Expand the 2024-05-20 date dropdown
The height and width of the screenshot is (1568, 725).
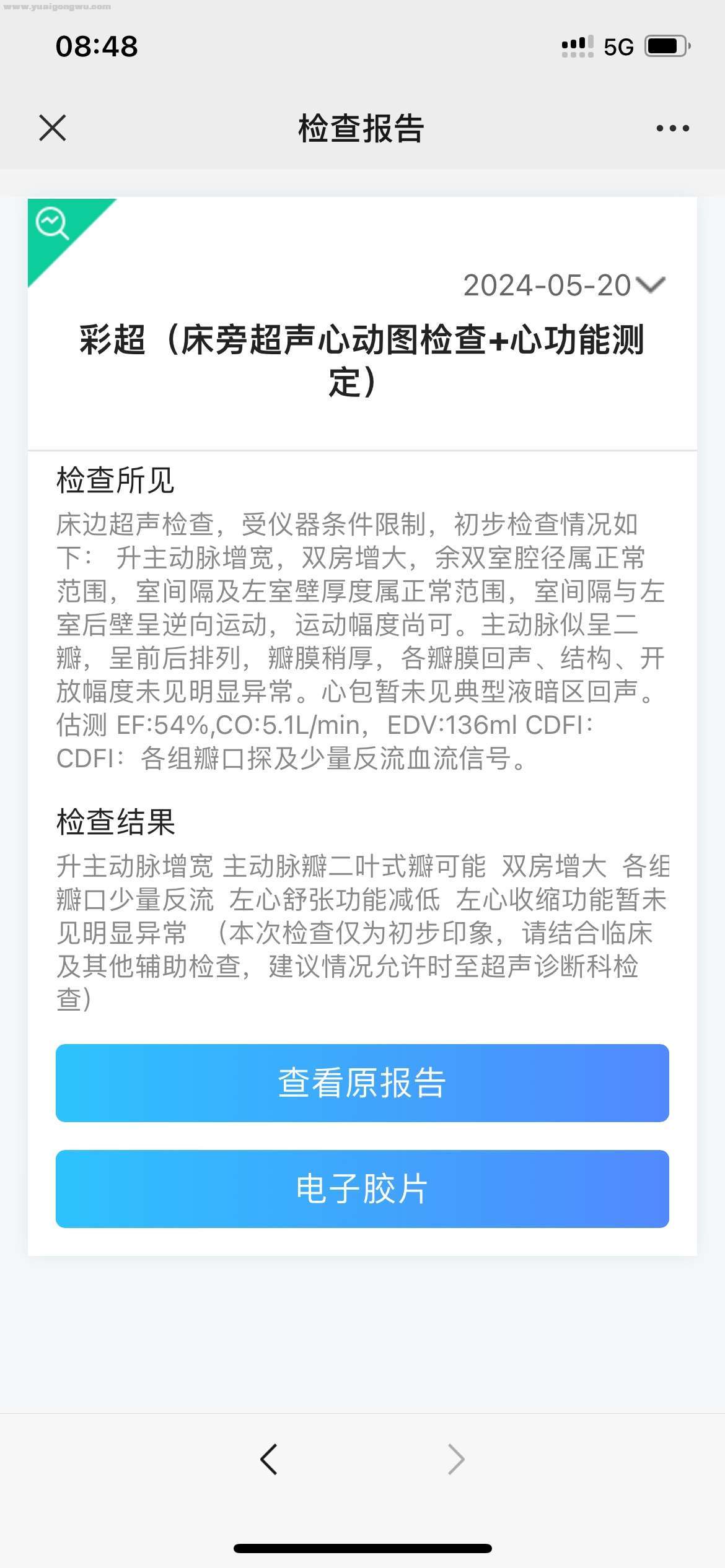coord(651,285)
